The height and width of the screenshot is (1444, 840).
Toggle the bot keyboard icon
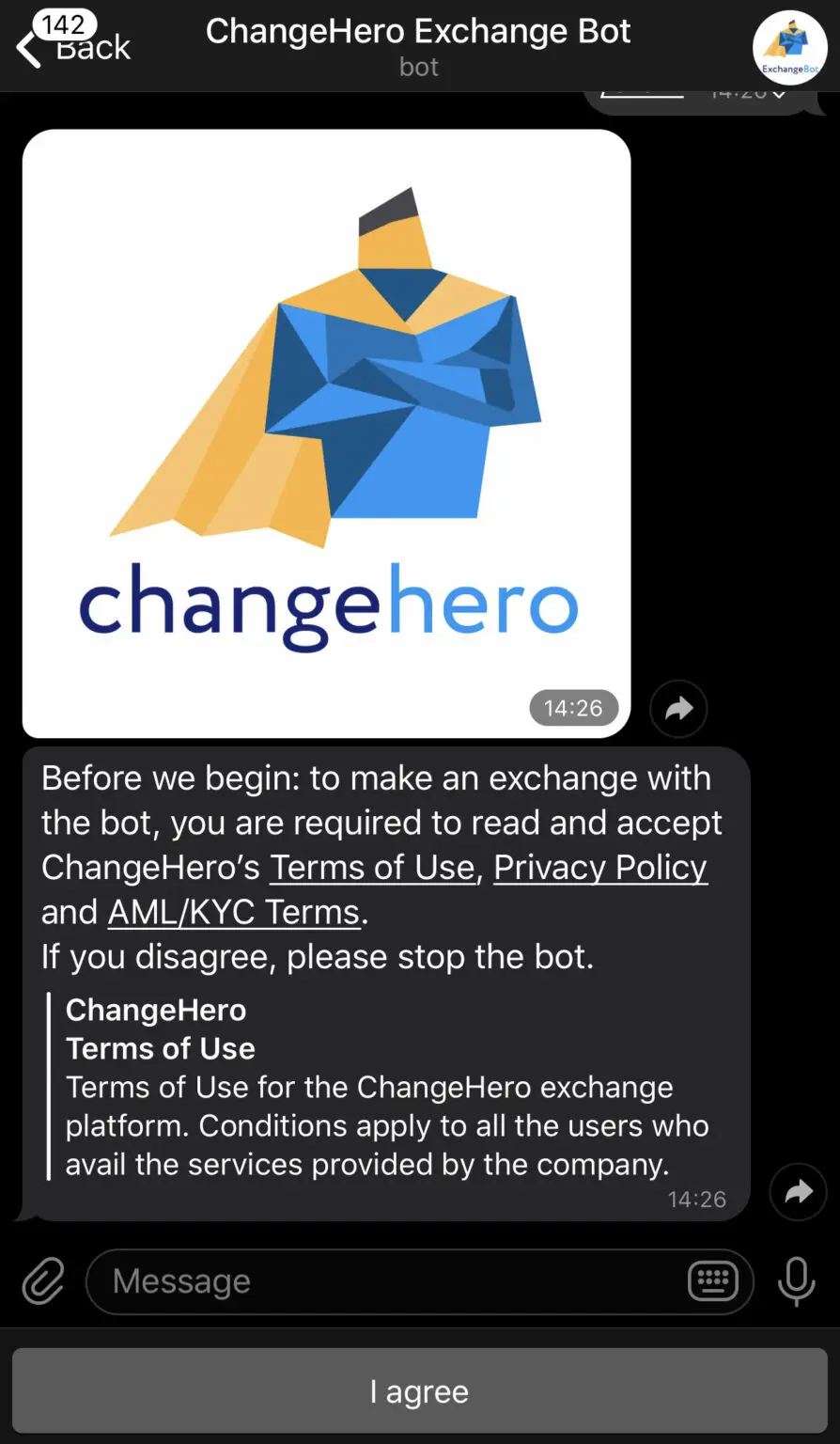tap(712, 1280)
